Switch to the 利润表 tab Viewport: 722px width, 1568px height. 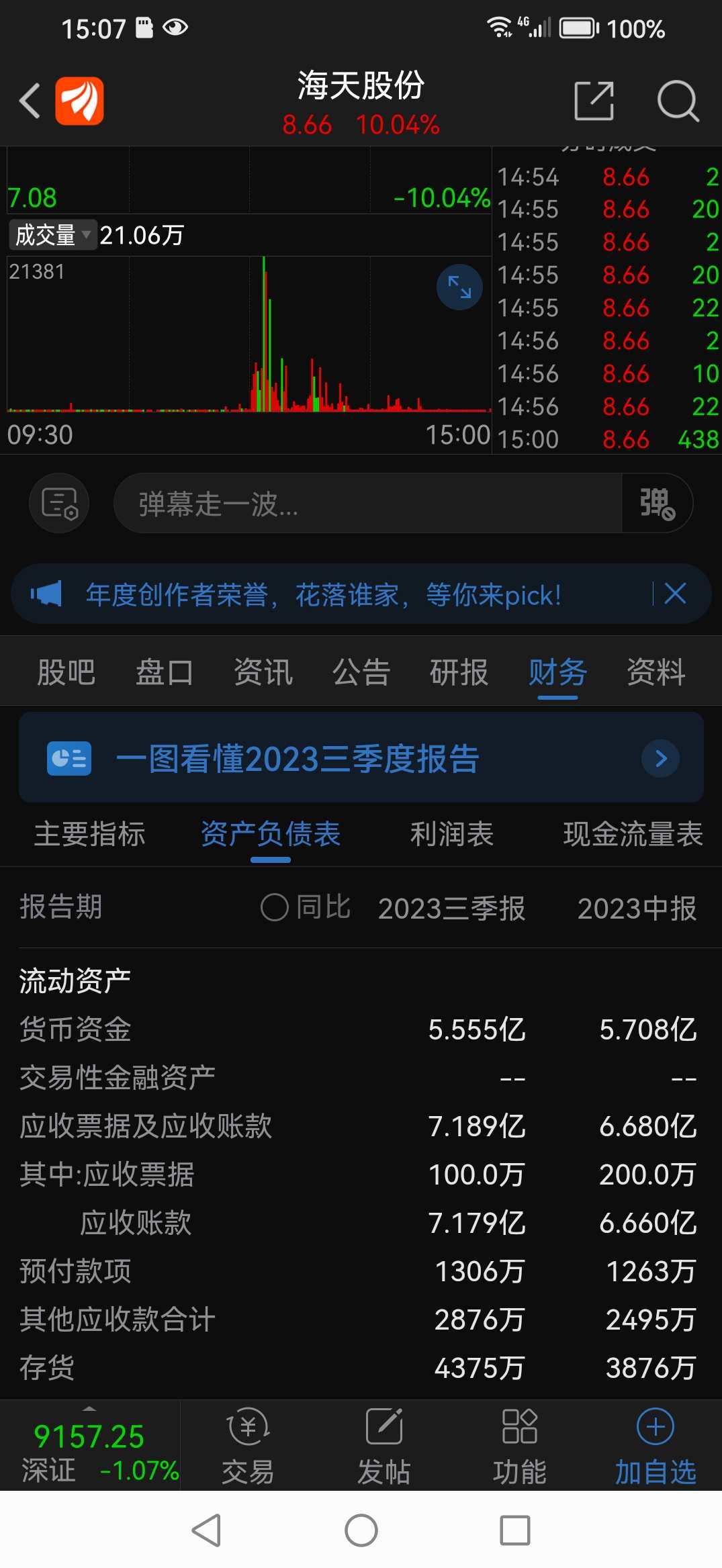(452, 833)
